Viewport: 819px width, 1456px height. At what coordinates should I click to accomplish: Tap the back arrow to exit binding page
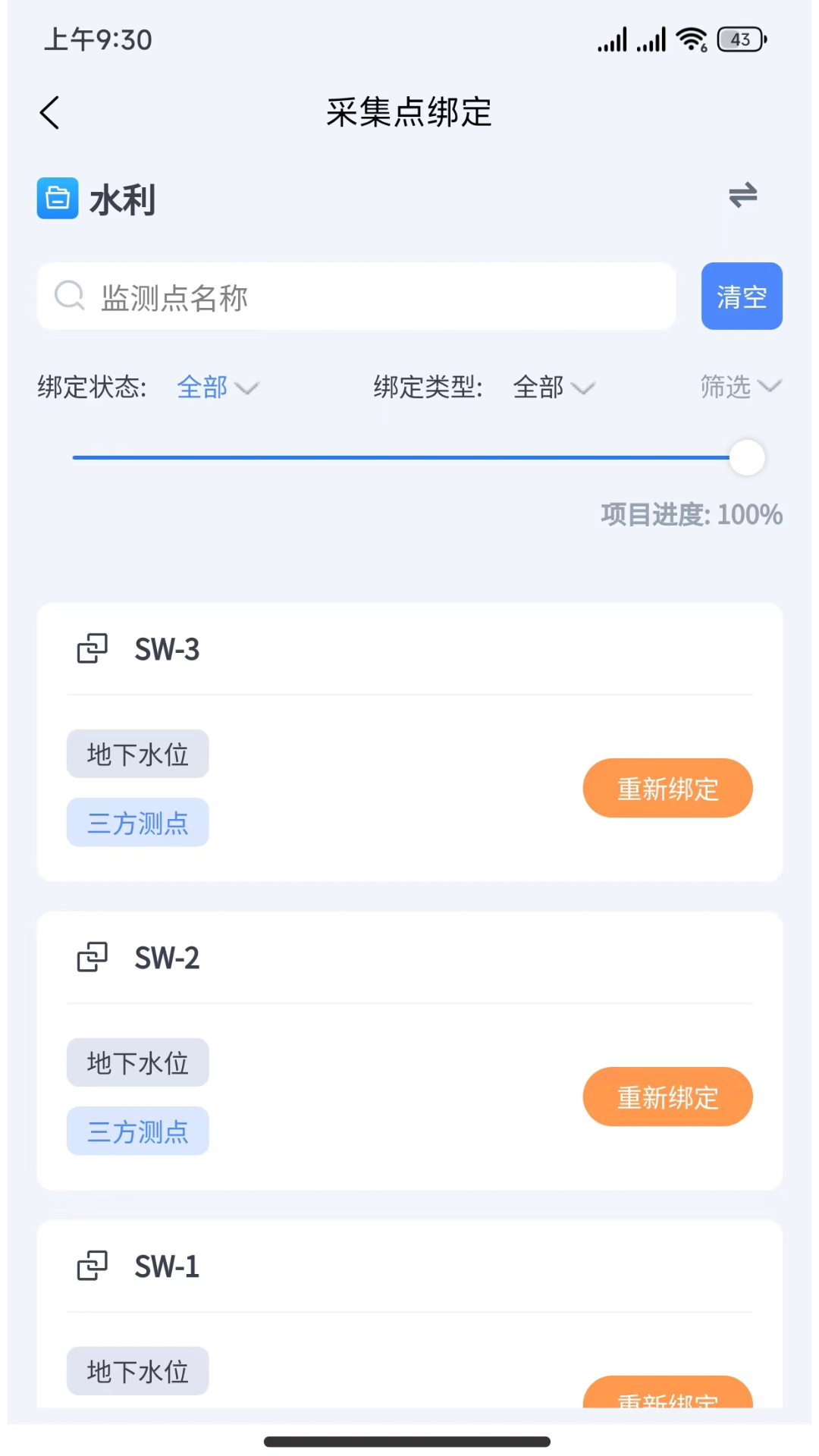tap(49, 111)
